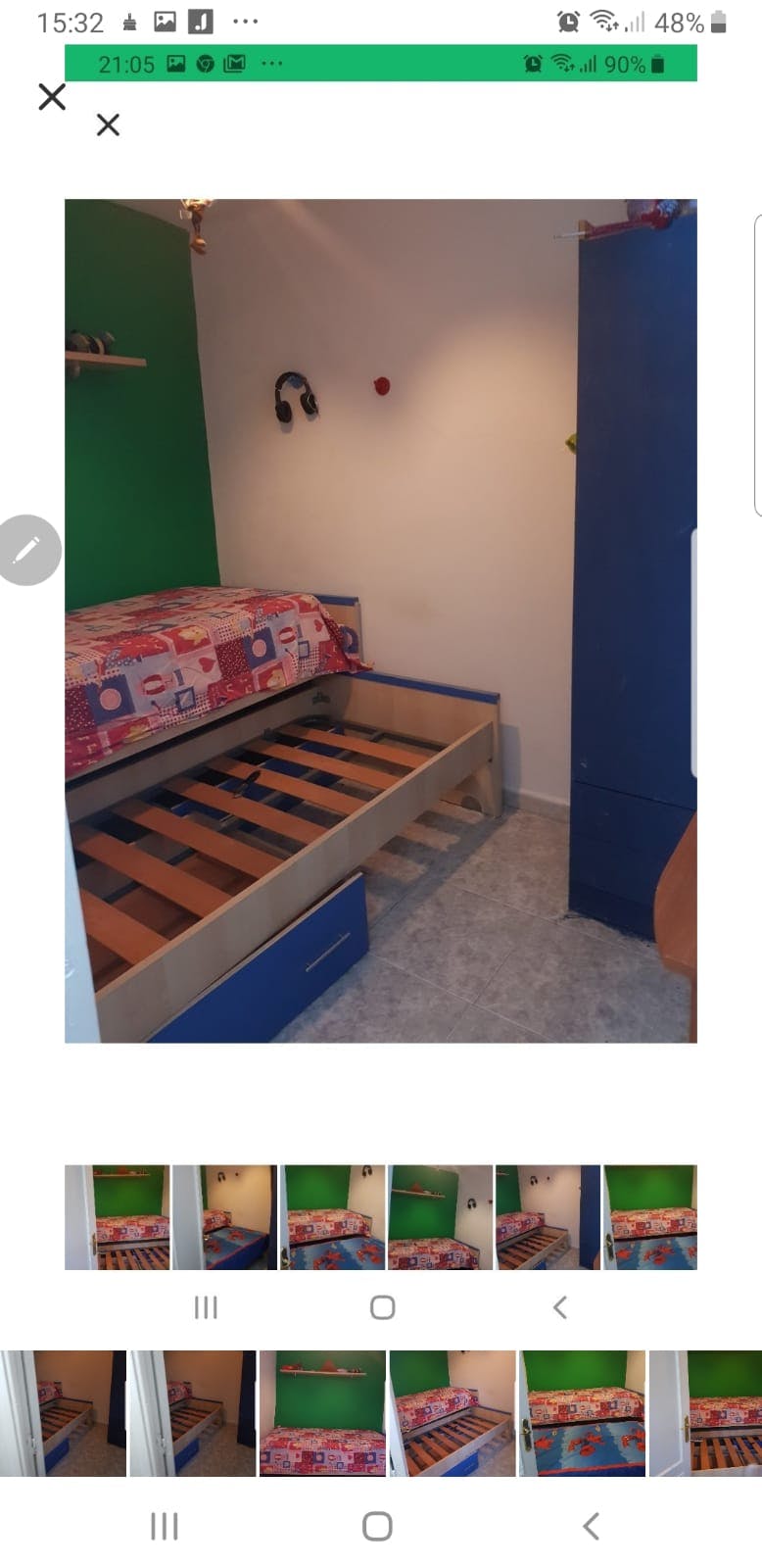Tap the pencil edit button
Image resolution: width=762 pixels, height=1568 pixels.
click(28, 550)
